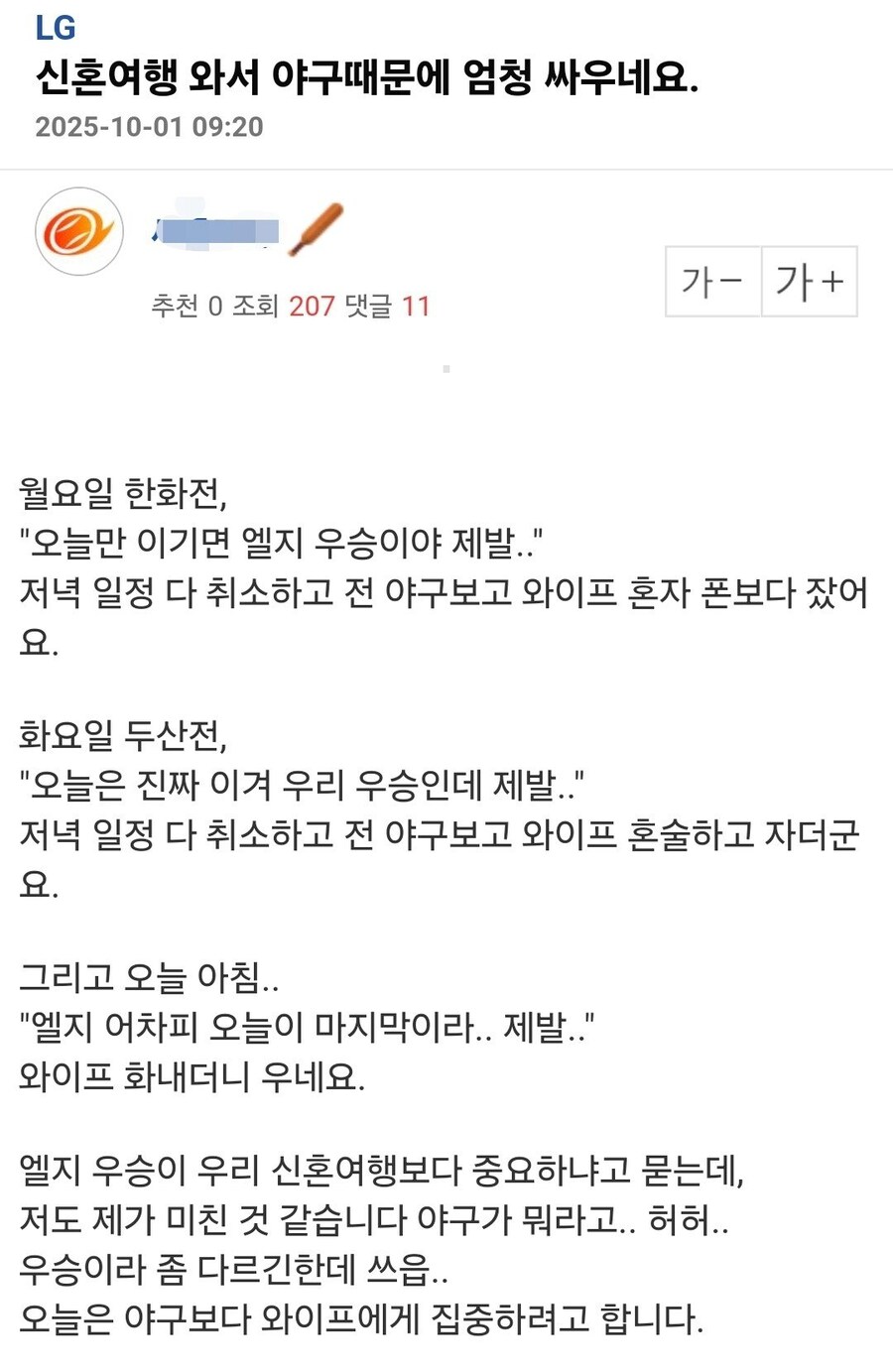Tap the blurred author nickname
Image resolution: width=893 pixels, height=1372 pixels.
pyautogui.click(x=218, y=232)
